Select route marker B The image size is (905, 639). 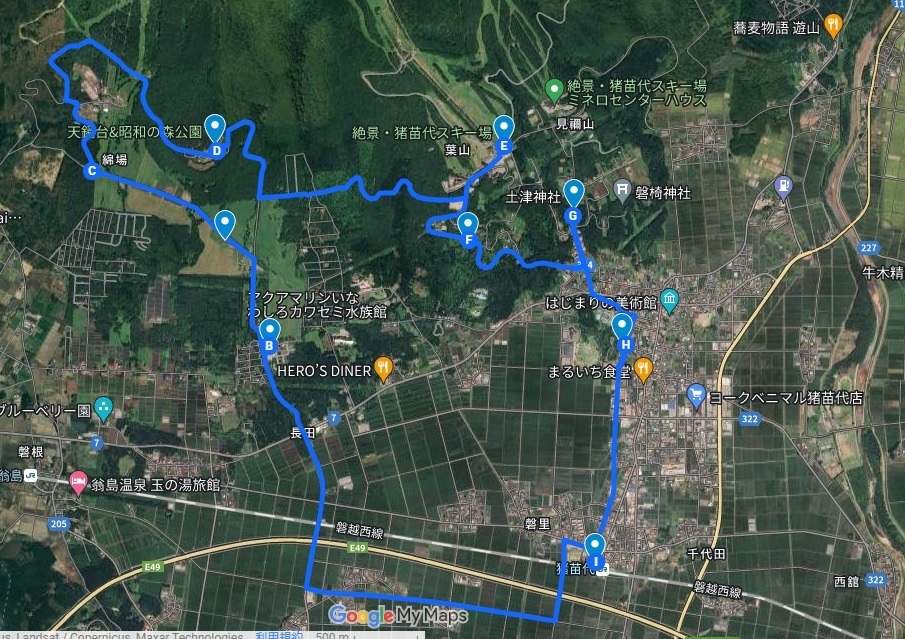tap(269, 336)
